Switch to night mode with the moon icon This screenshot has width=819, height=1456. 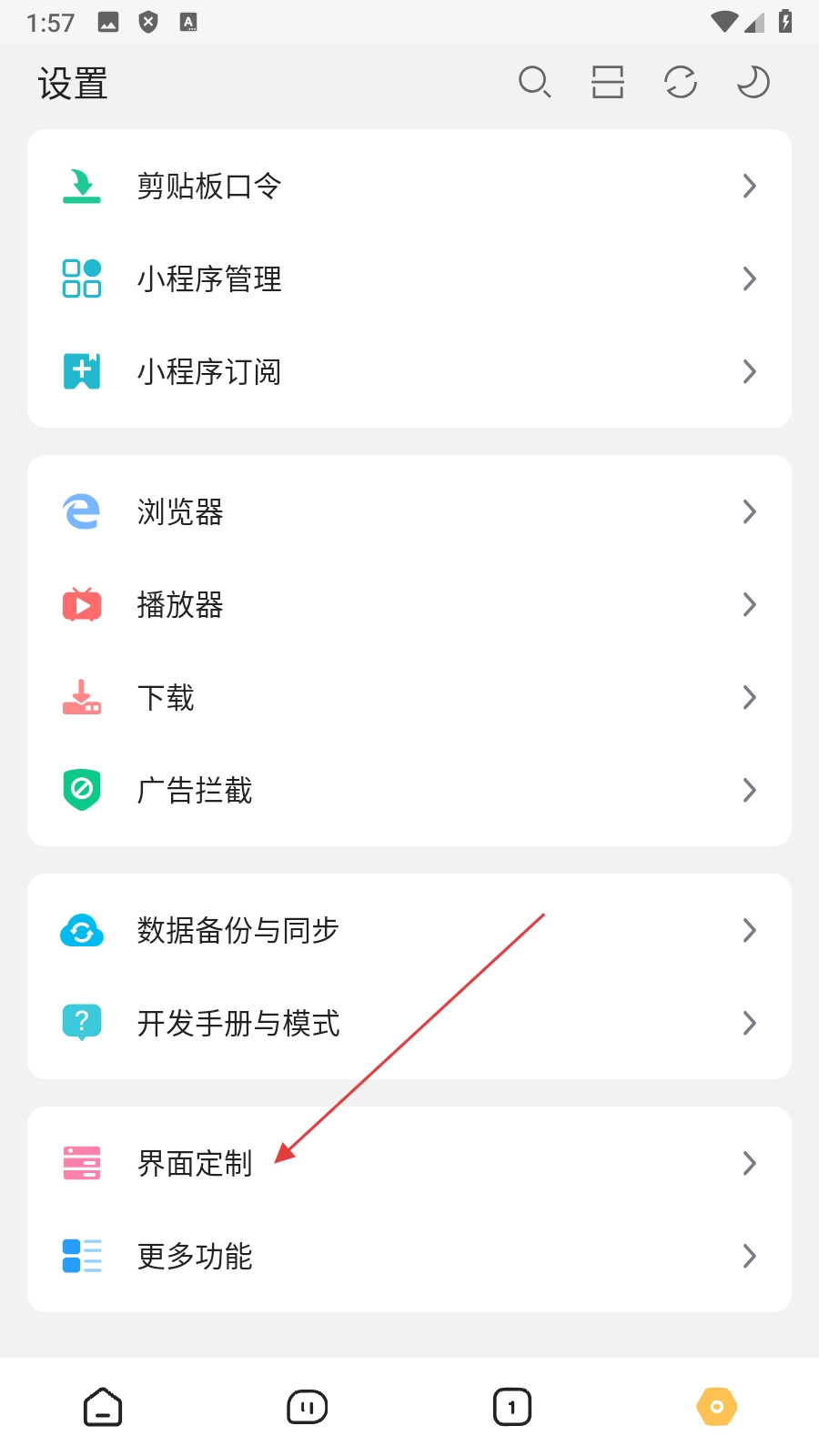753,83
